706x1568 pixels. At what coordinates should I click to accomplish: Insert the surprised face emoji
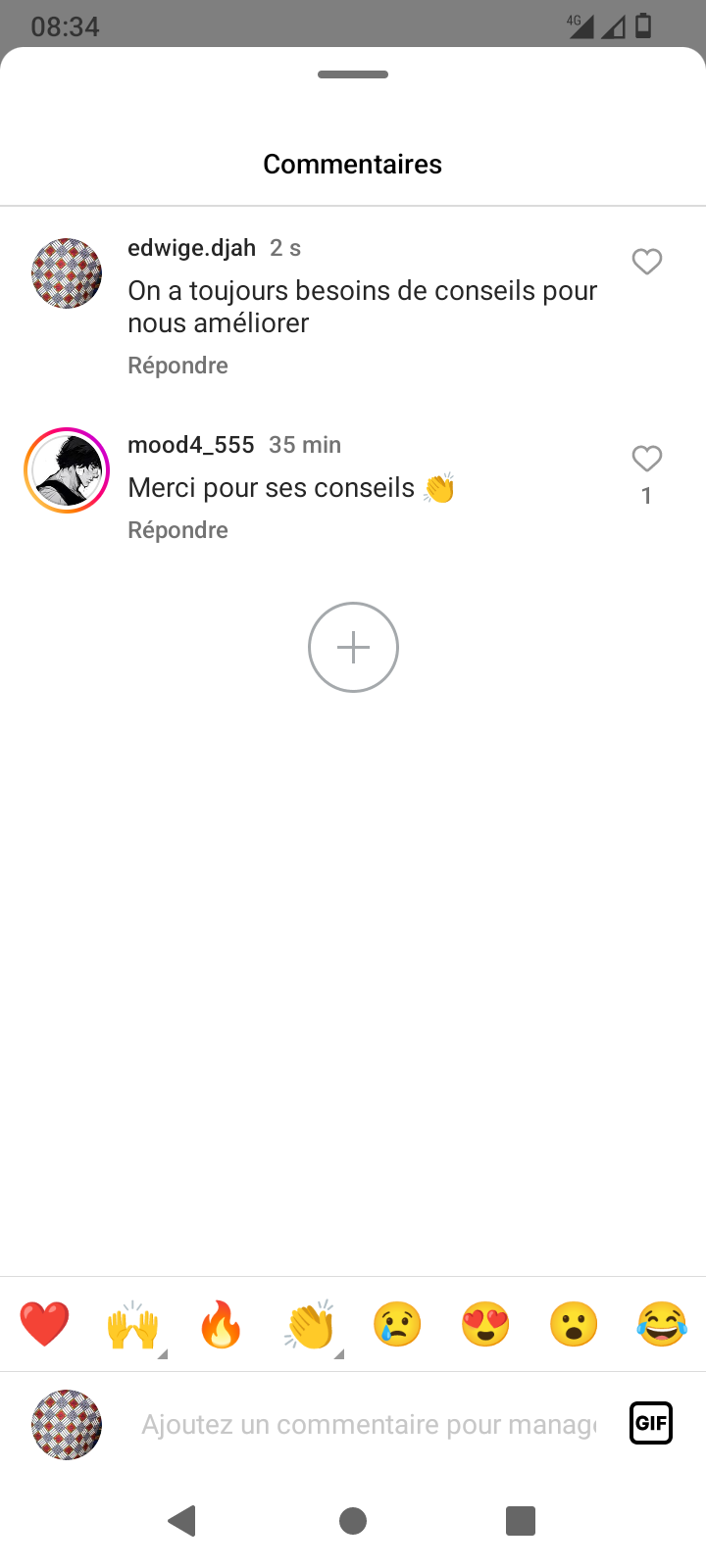574,1324
